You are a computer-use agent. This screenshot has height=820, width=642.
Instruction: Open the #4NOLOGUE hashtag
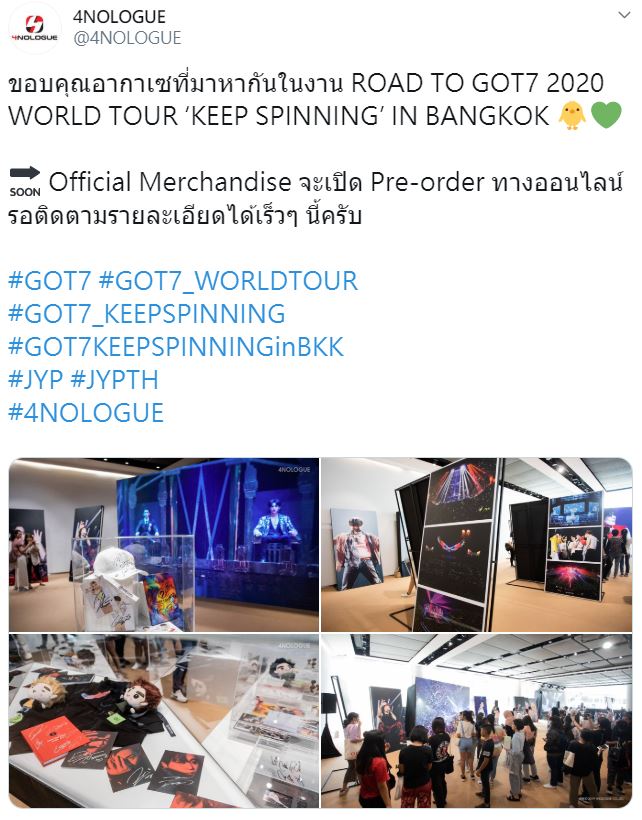tap(86, 413)
